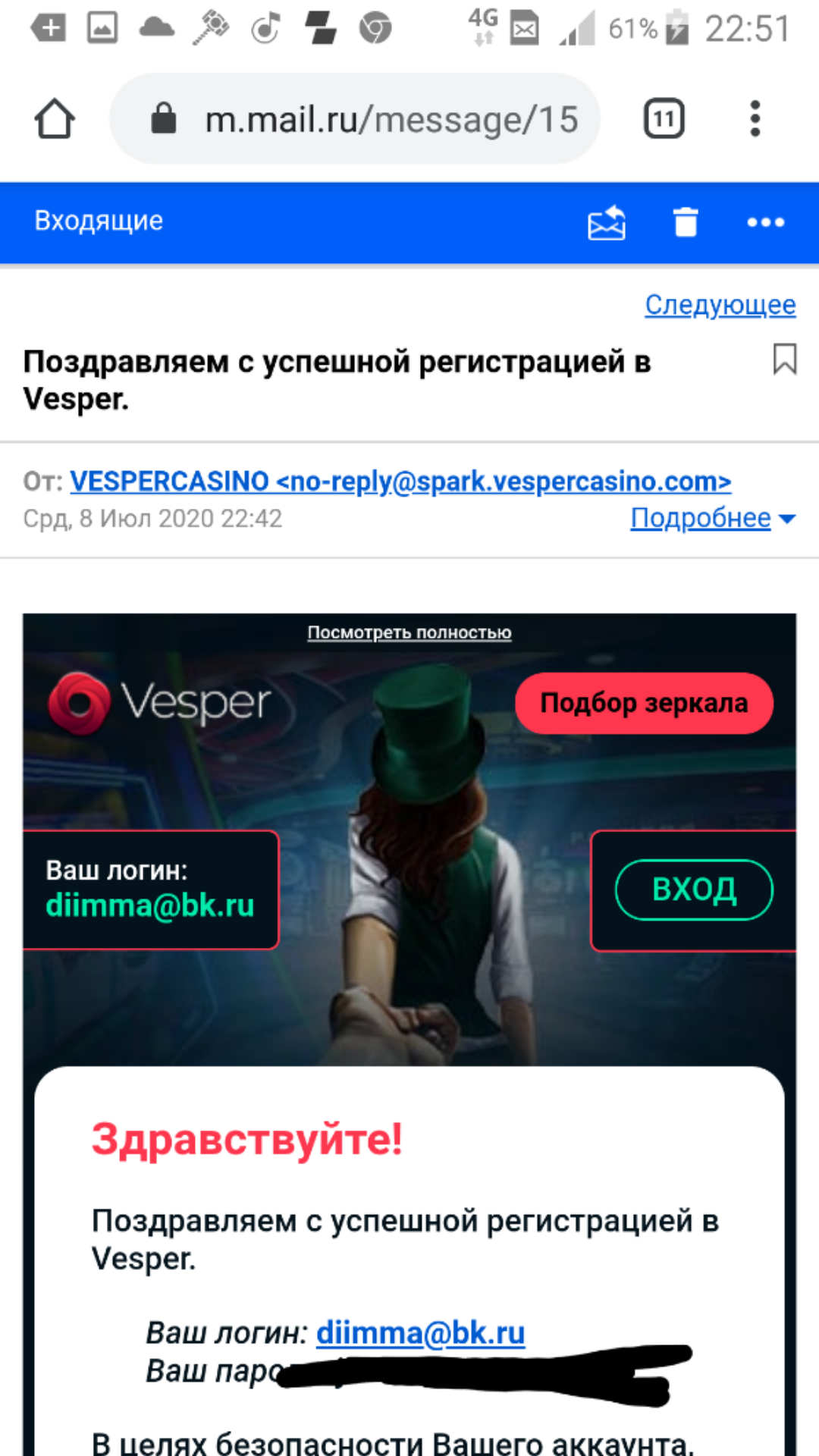
Task: Tap the envelope reply icon
Action: tap(607, 223)
